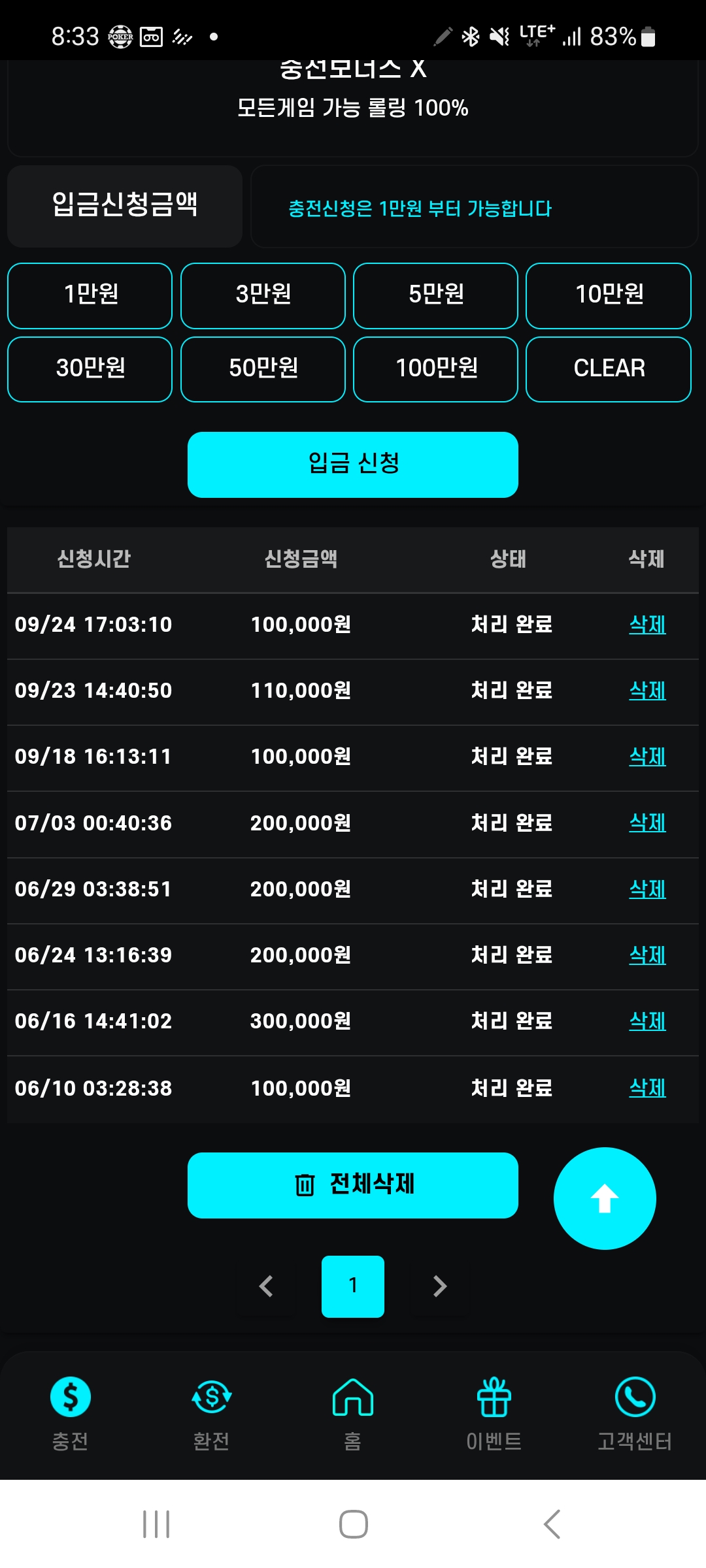Delete the 09/24 17:03:10 record
Image resolution: width=706 pixels, height=1568 pixels.
647,625
